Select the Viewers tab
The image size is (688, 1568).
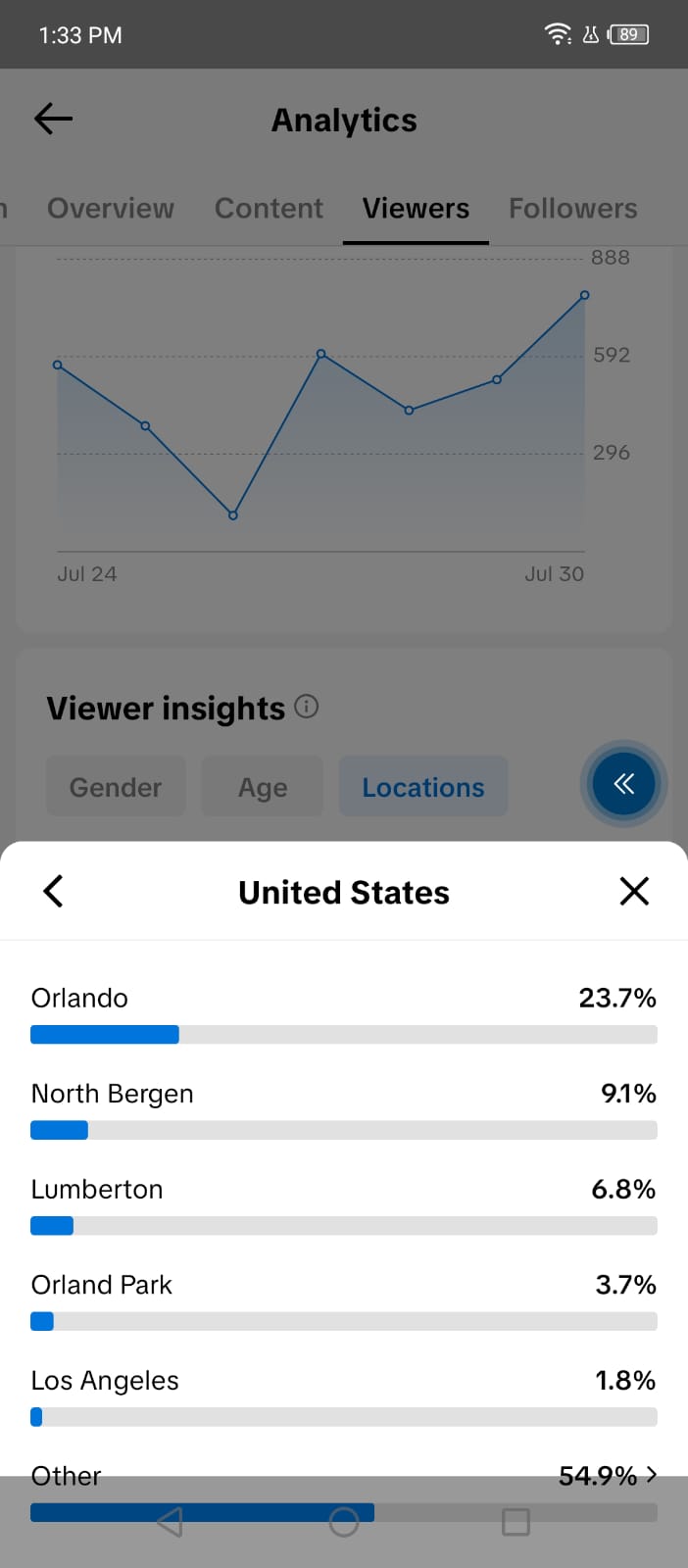tap(416, 208)
